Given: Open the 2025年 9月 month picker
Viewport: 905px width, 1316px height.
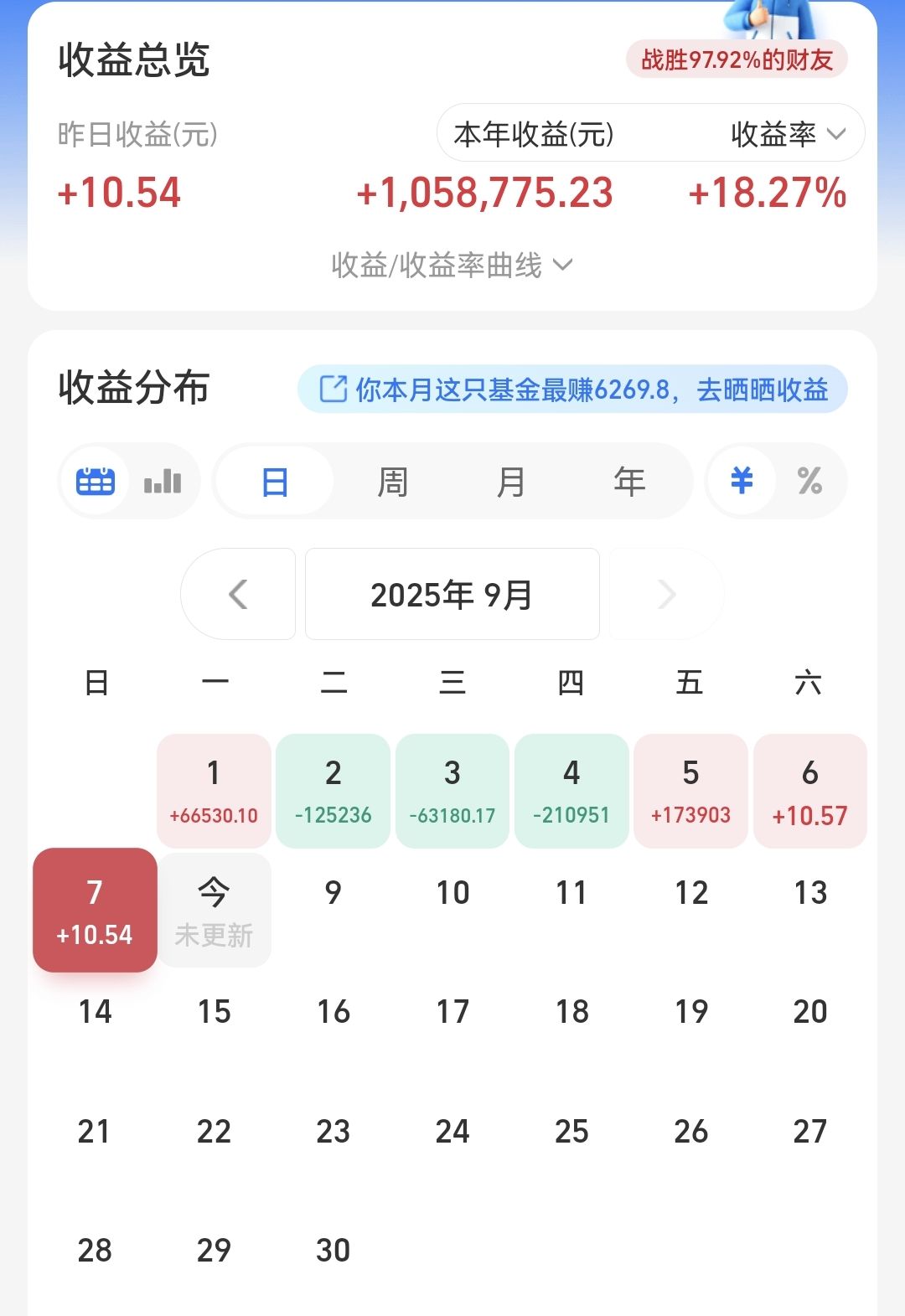Looking at the screenshot, I should [x=452, y=595].
